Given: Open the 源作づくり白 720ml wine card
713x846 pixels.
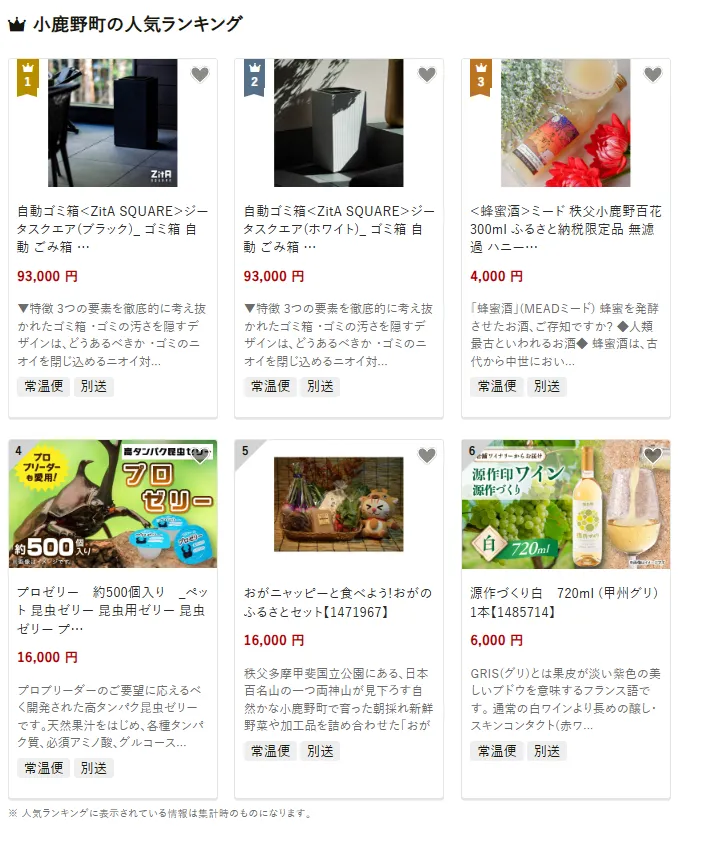Looking at the screenshot, I should pos(566,600).
